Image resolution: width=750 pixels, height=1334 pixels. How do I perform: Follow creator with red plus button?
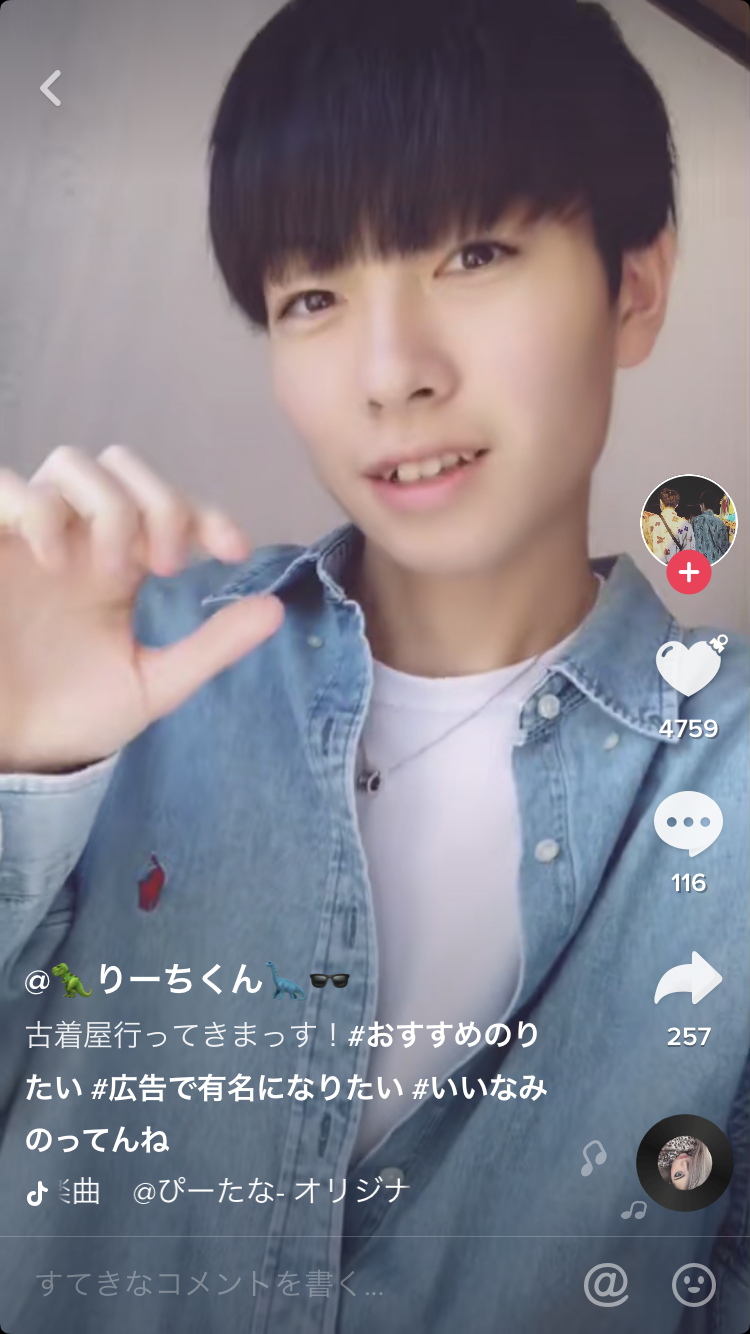(689, 573)
